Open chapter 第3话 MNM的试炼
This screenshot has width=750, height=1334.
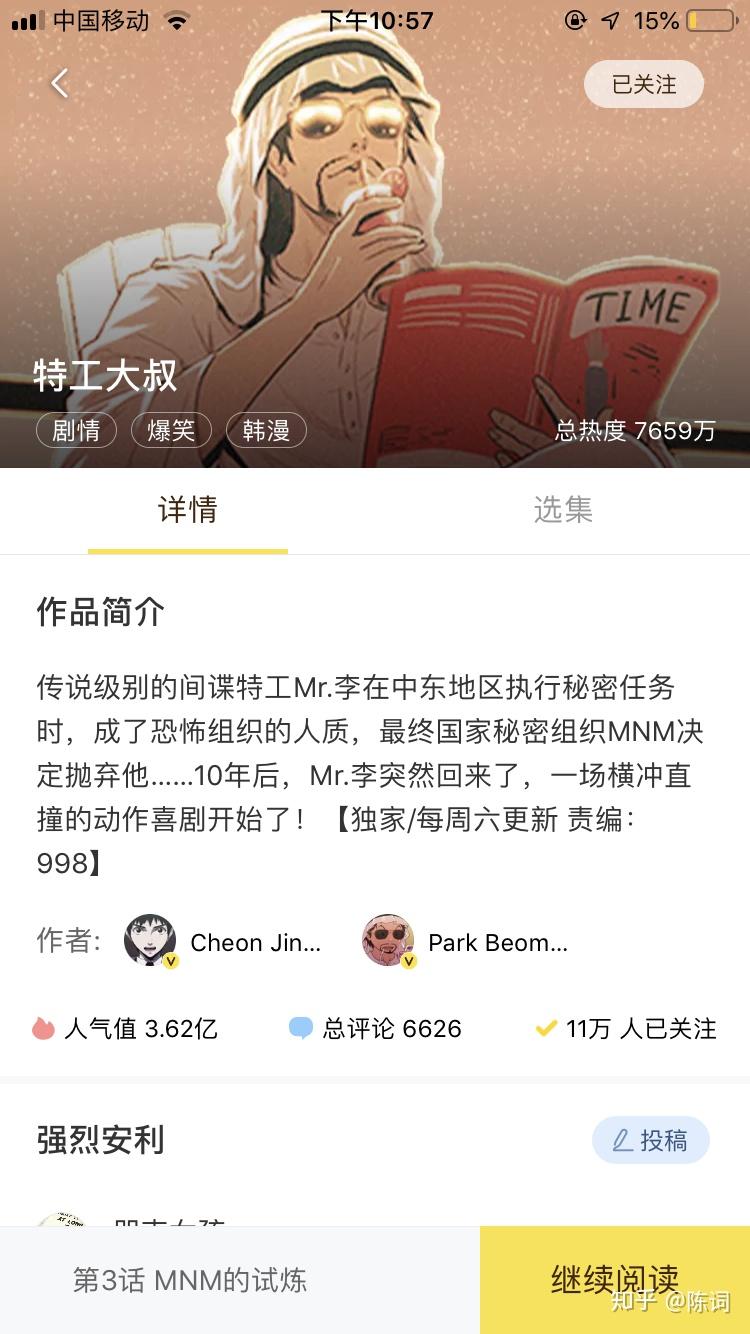coord(190,1281)
